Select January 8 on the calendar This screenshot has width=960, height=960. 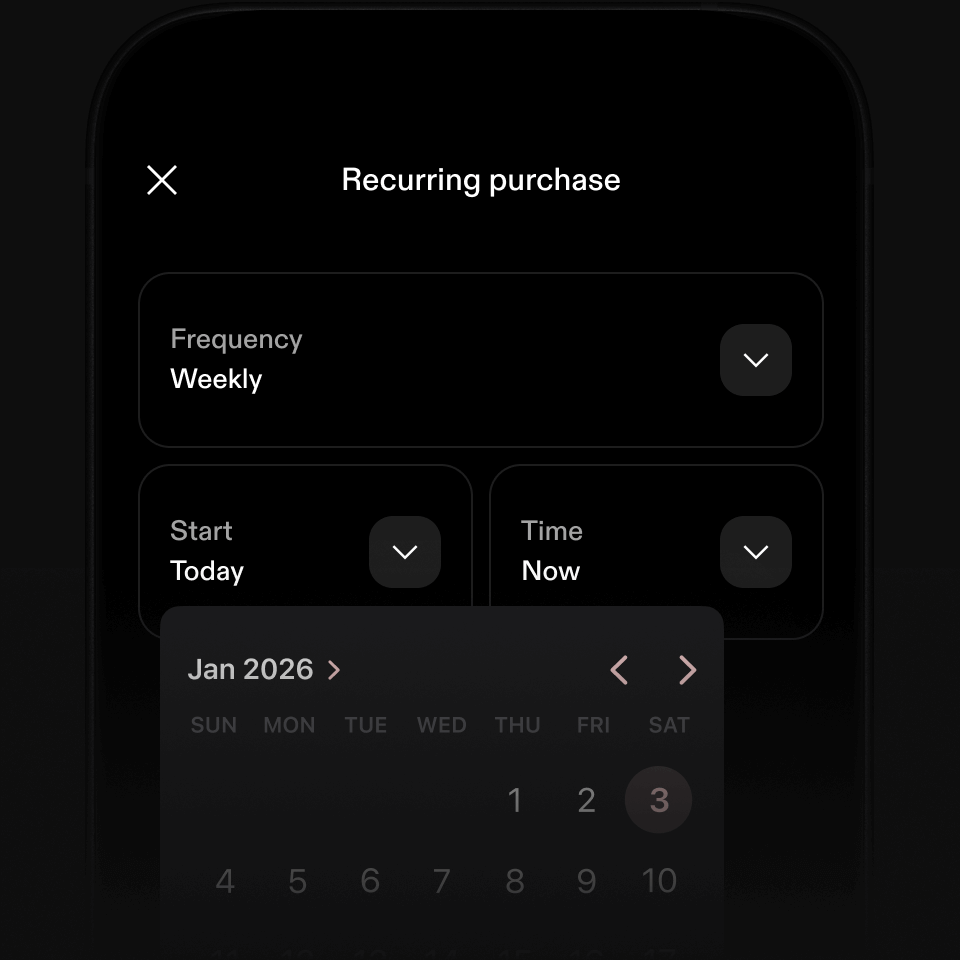pyautogui.click(x=515, y=881)
